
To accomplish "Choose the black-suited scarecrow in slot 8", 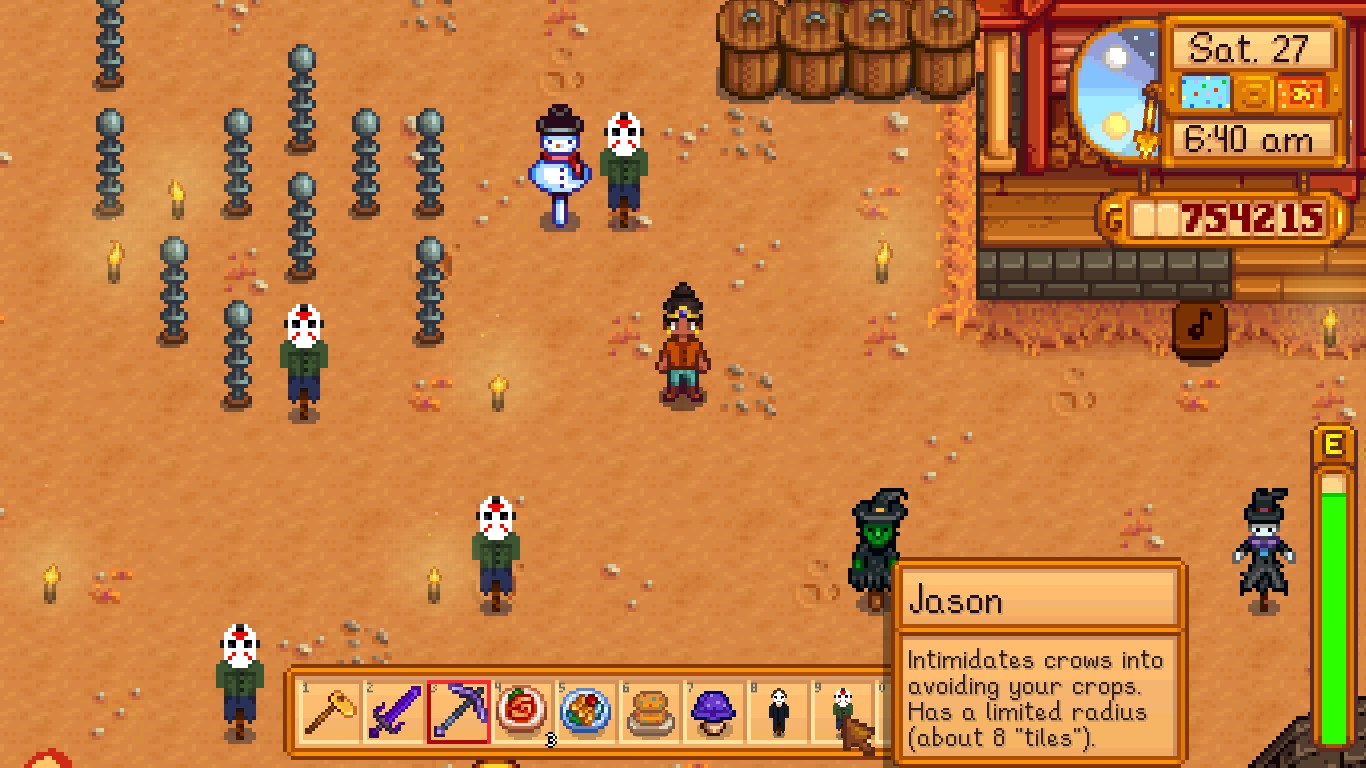I will [778, 712].
